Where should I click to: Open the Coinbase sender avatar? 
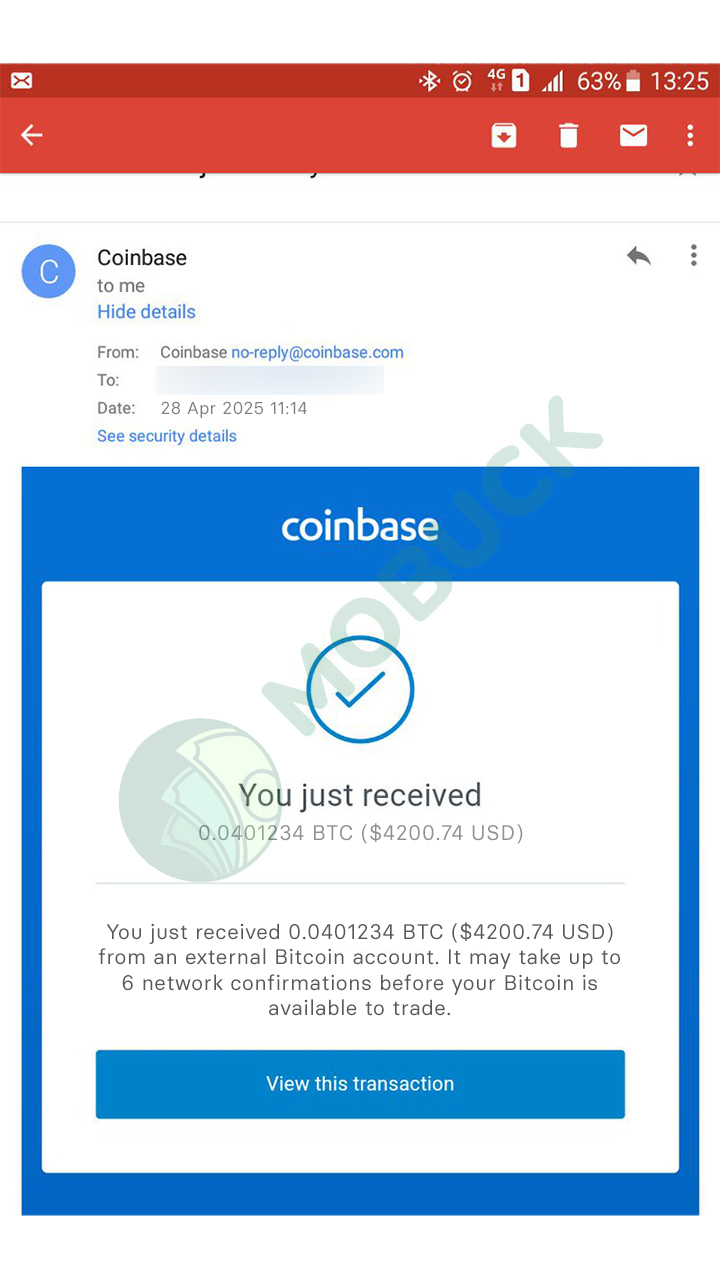(49, 271)
